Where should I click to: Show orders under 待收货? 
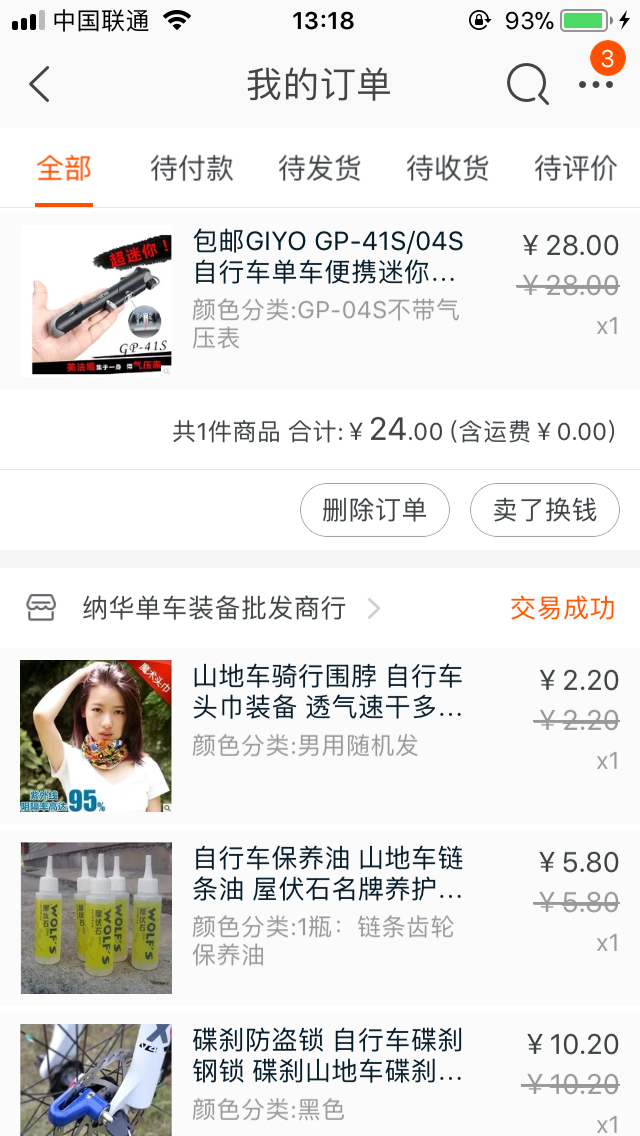point(447,168)
